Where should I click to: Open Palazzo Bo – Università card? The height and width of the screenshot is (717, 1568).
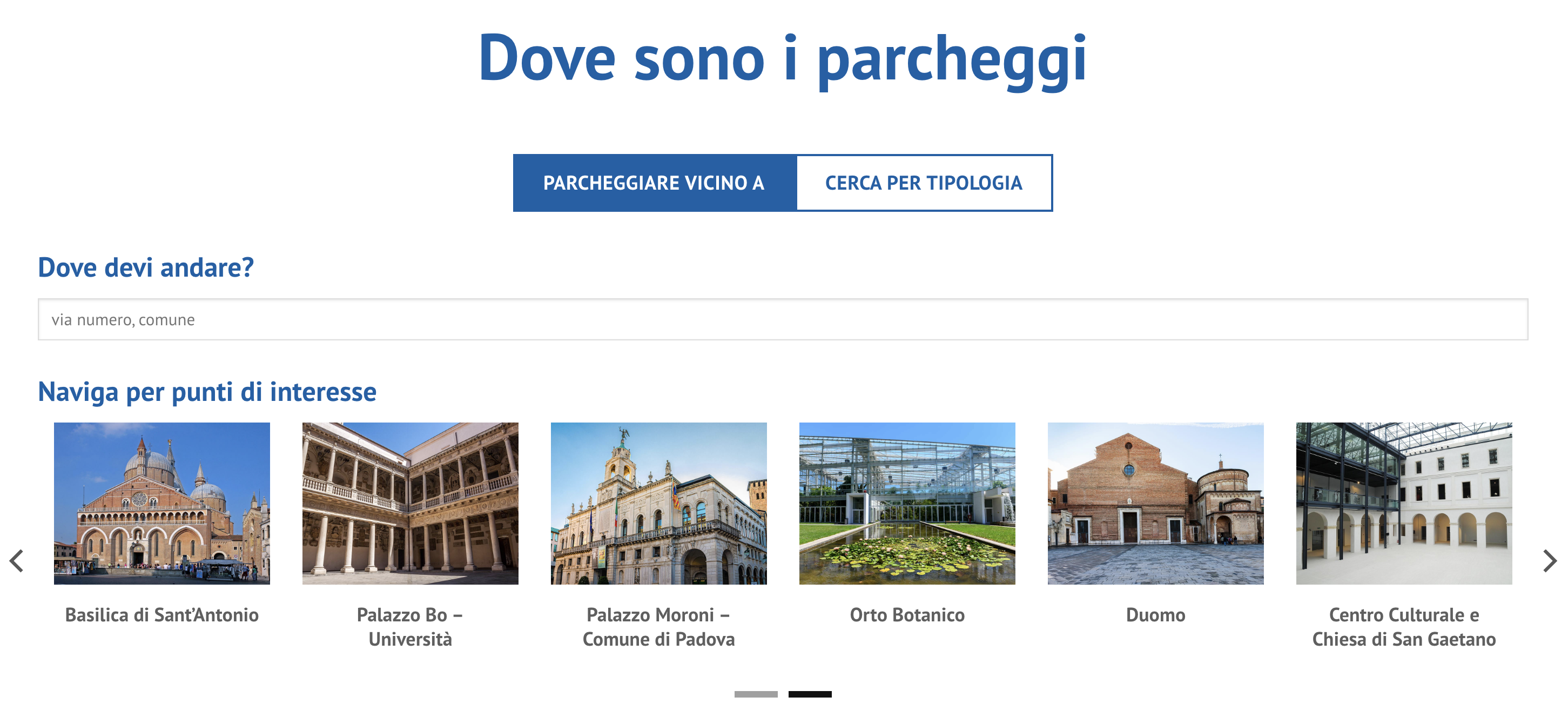[410, 504]
